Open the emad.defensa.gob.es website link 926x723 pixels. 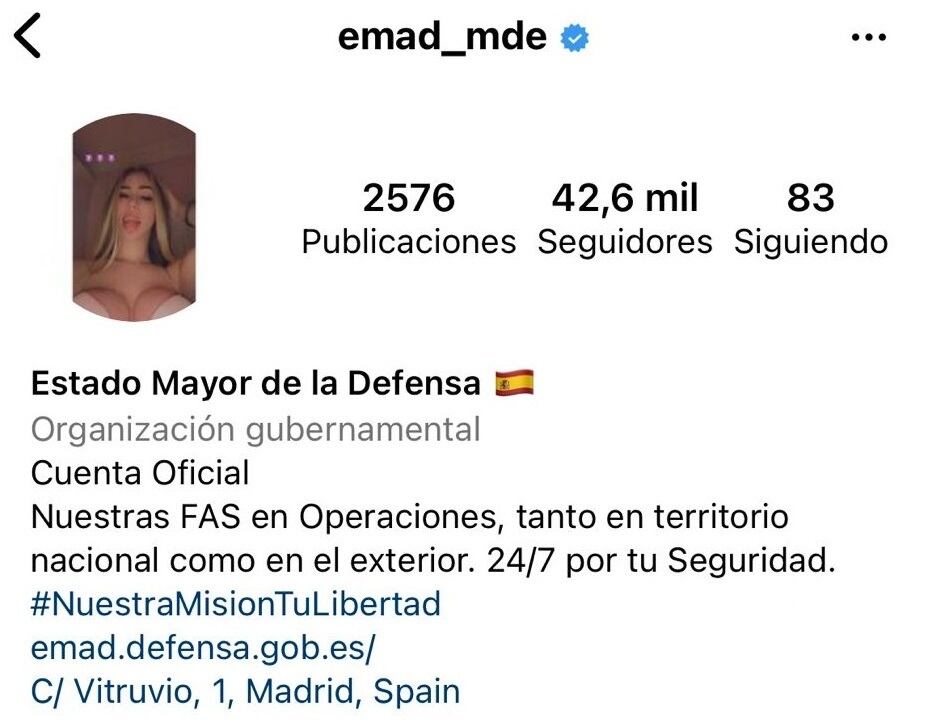pyautogui.click(x=203, y=647)
